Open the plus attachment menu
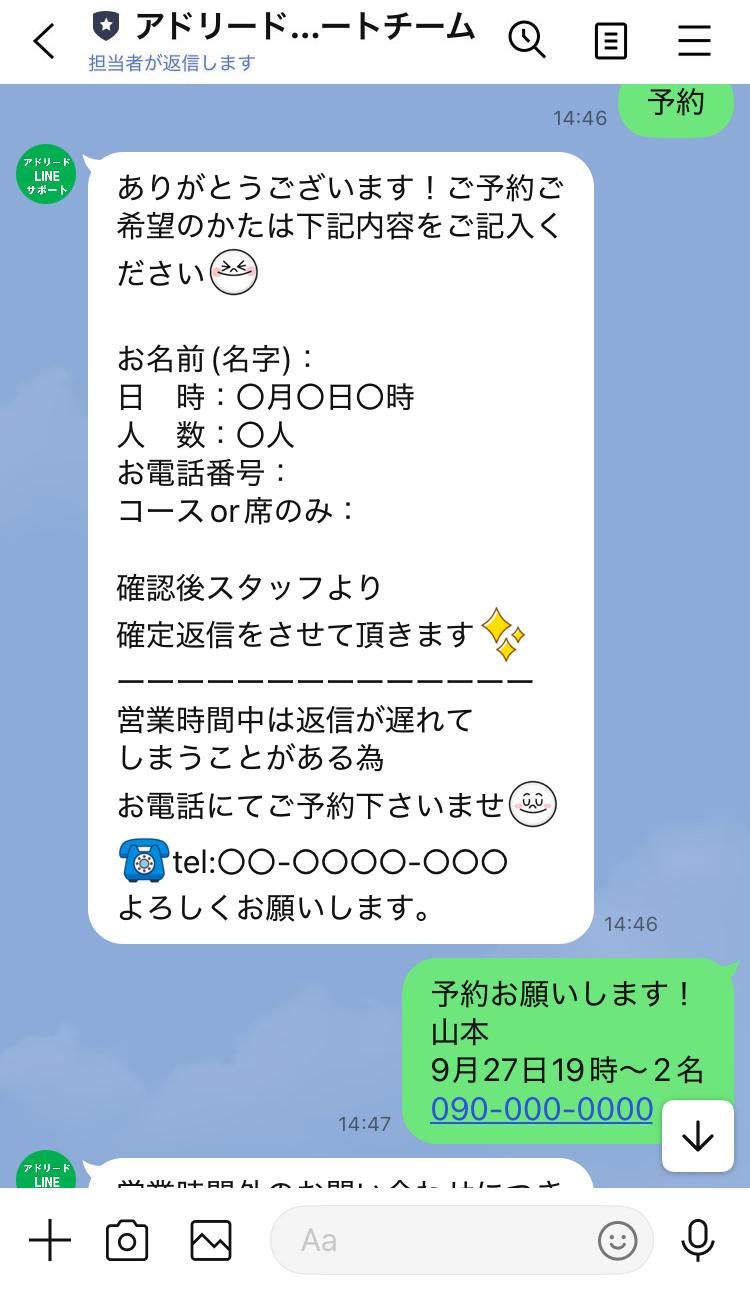This screenshot has width=750, height=1290. (49, 1241)
